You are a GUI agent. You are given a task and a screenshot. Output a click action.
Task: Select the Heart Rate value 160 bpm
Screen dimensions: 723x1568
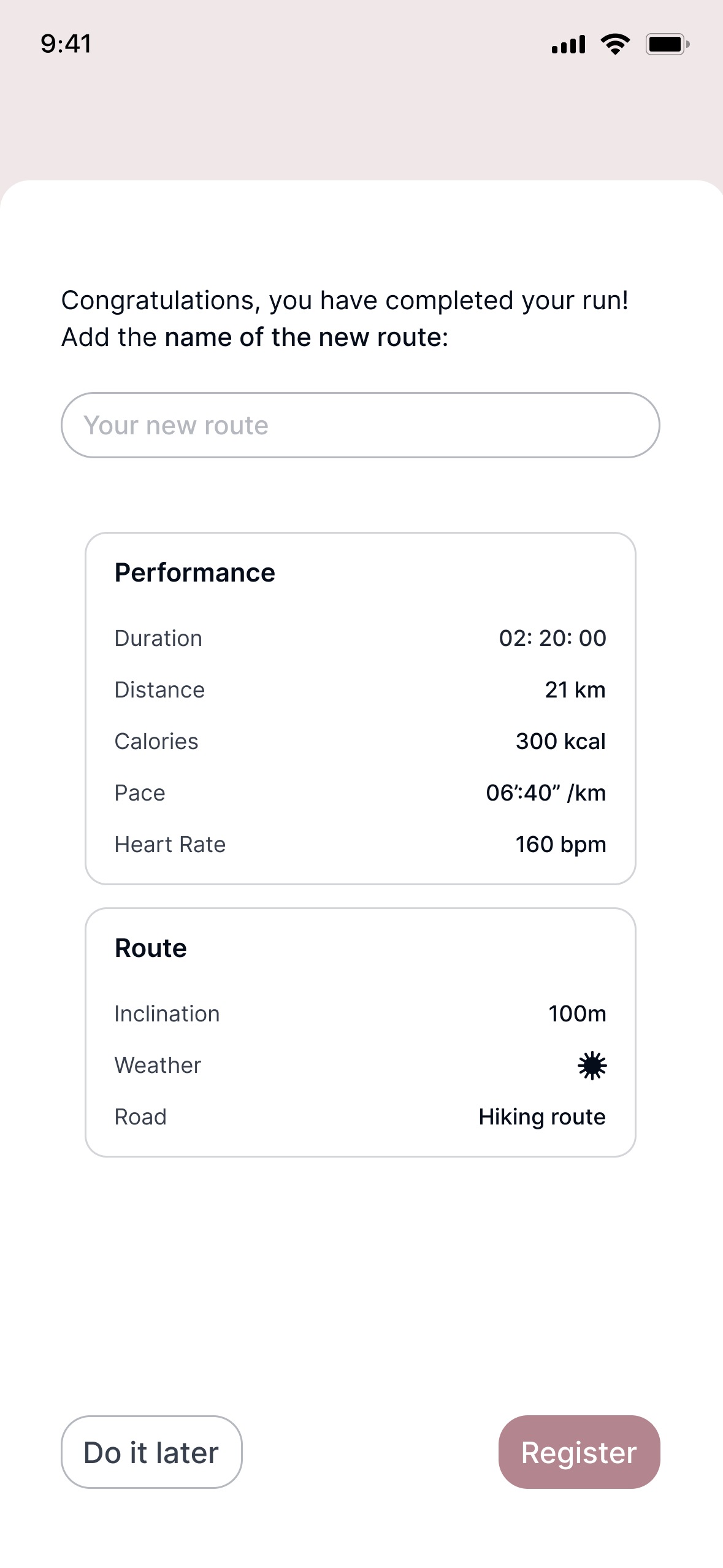[560, 844]
